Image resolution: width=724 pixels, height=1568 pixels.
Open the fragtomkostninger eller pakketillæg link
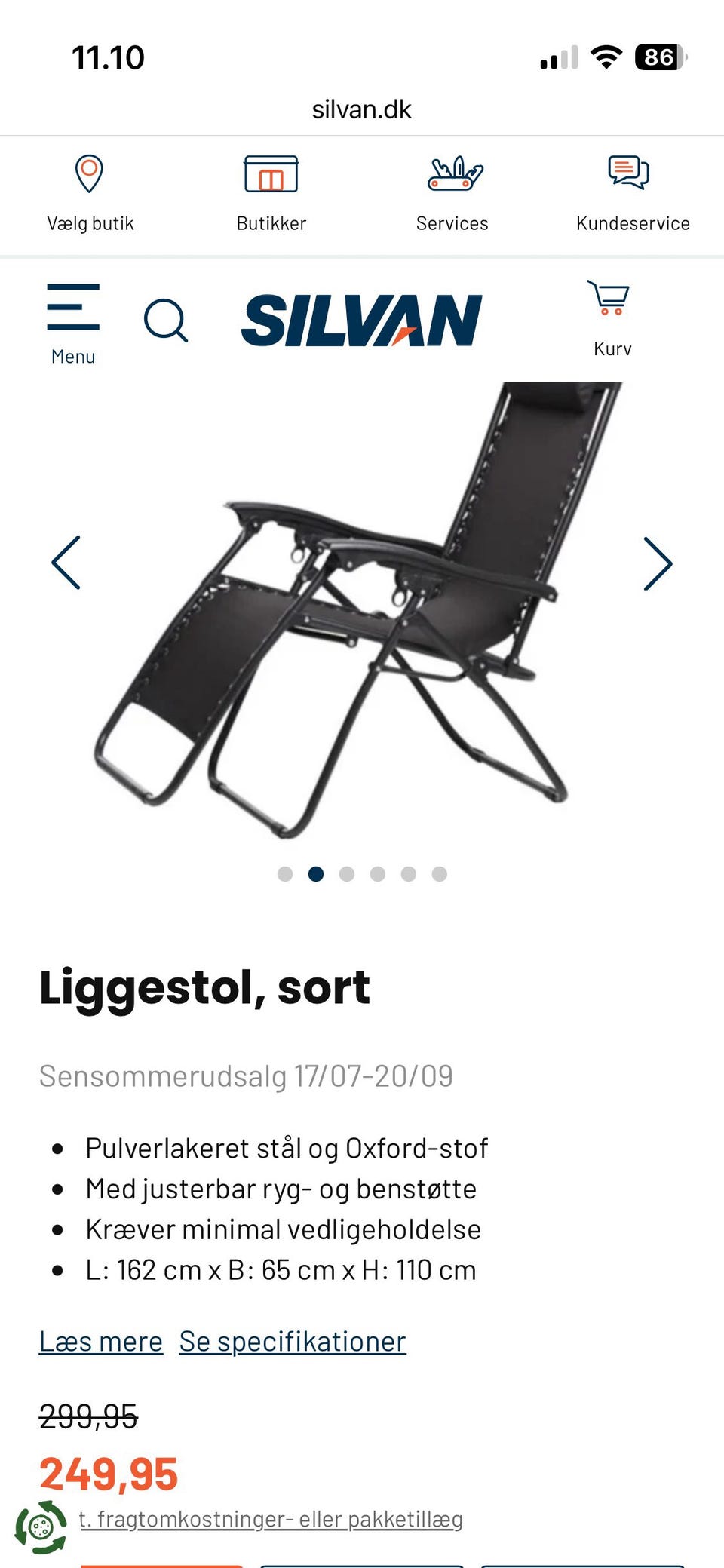(x=271, y=1519)
